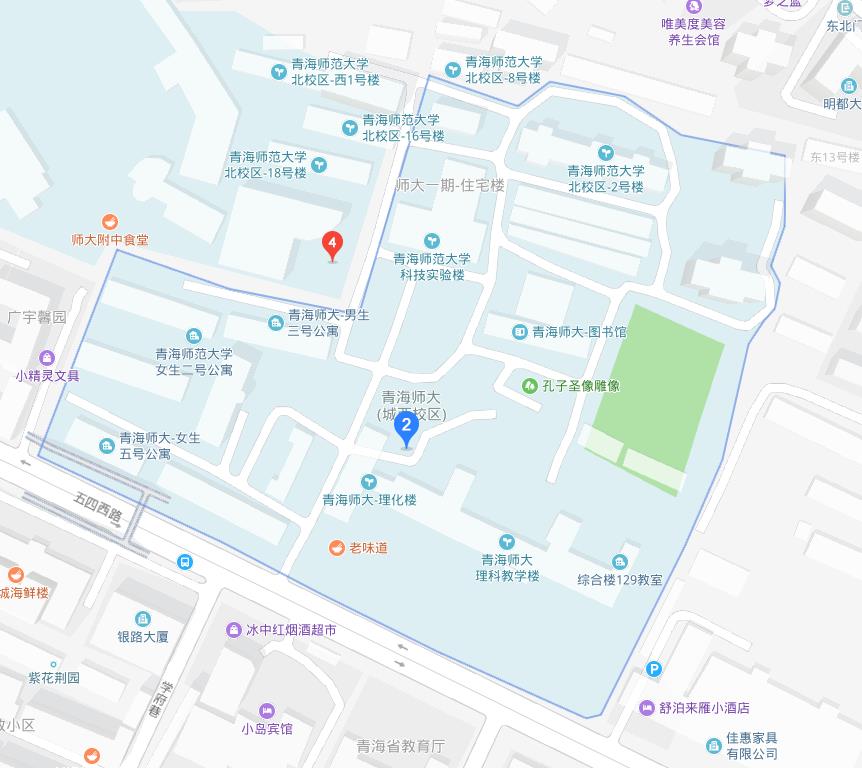Select the 小岛宾馆 hotel marker

click(266, 710)
